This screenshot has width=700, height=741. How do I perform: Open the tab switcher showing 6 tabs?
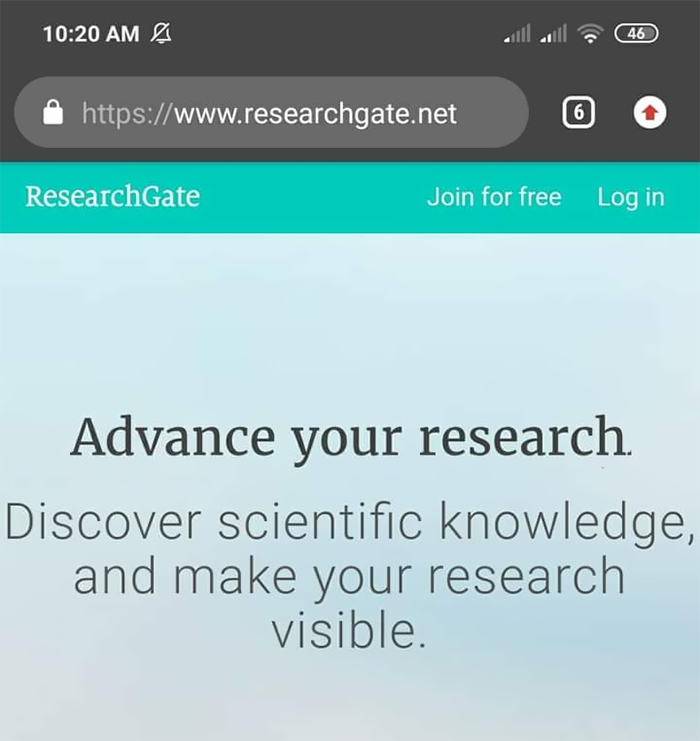click(578, 114)
